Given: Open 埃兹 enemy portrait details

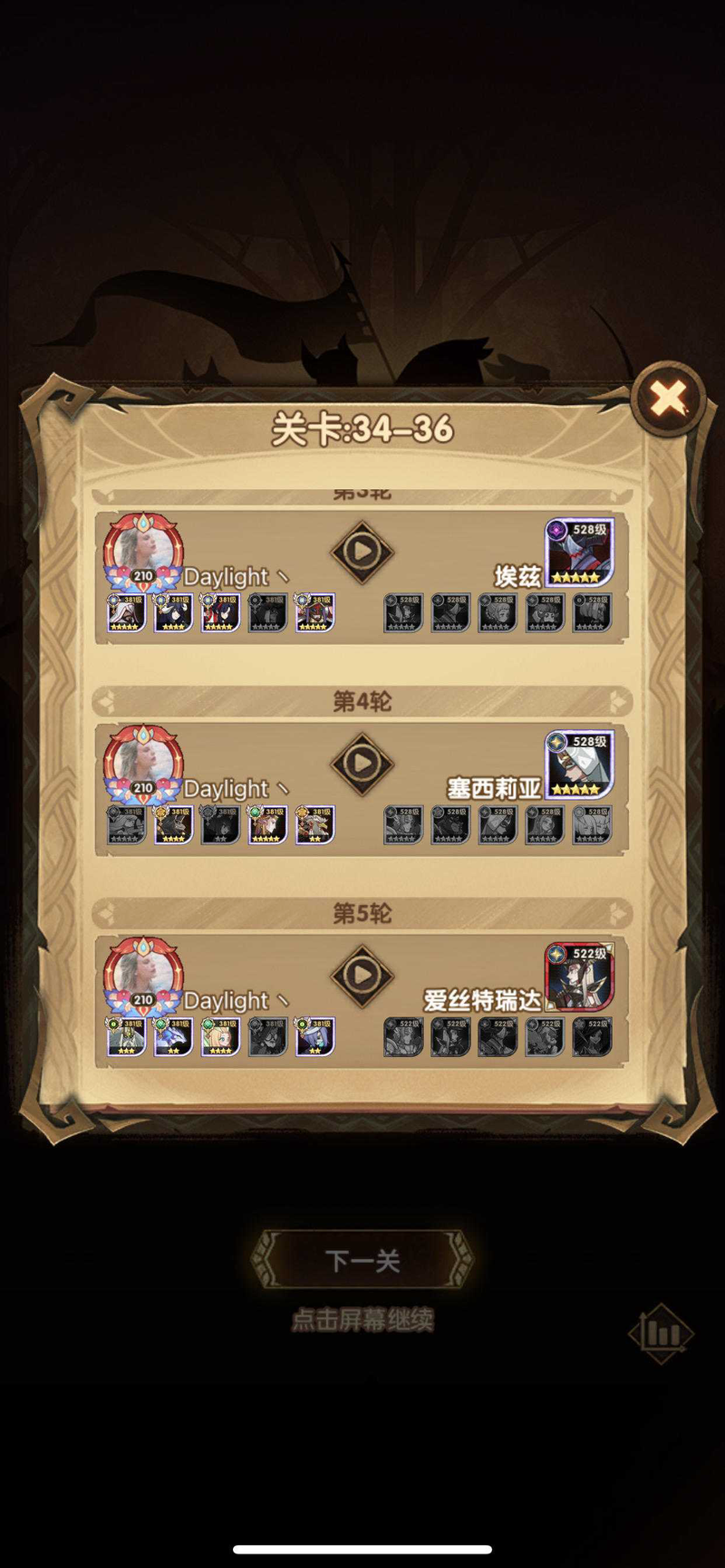Looking at the screenshot, I should click(x=579, y=553).
